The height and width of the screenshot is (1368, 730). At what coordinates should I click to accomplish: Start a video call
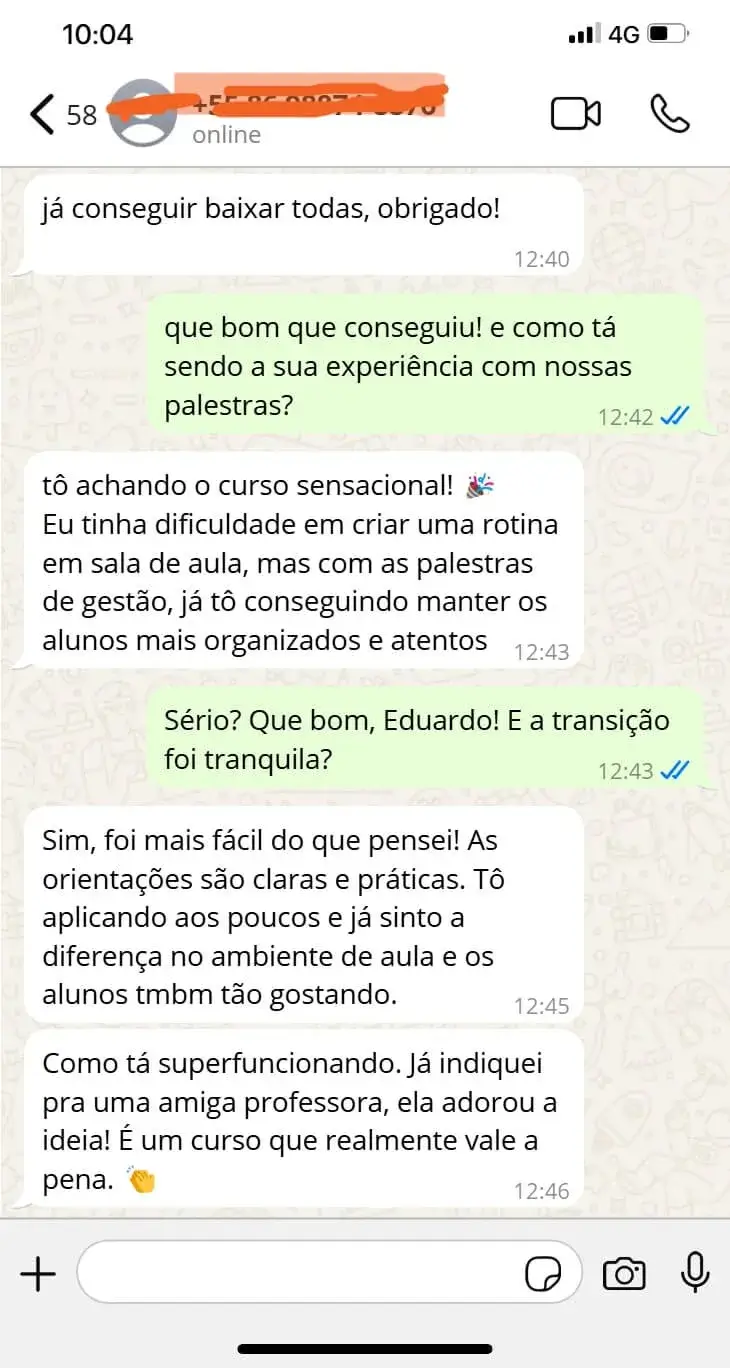(x=576, y=114)
